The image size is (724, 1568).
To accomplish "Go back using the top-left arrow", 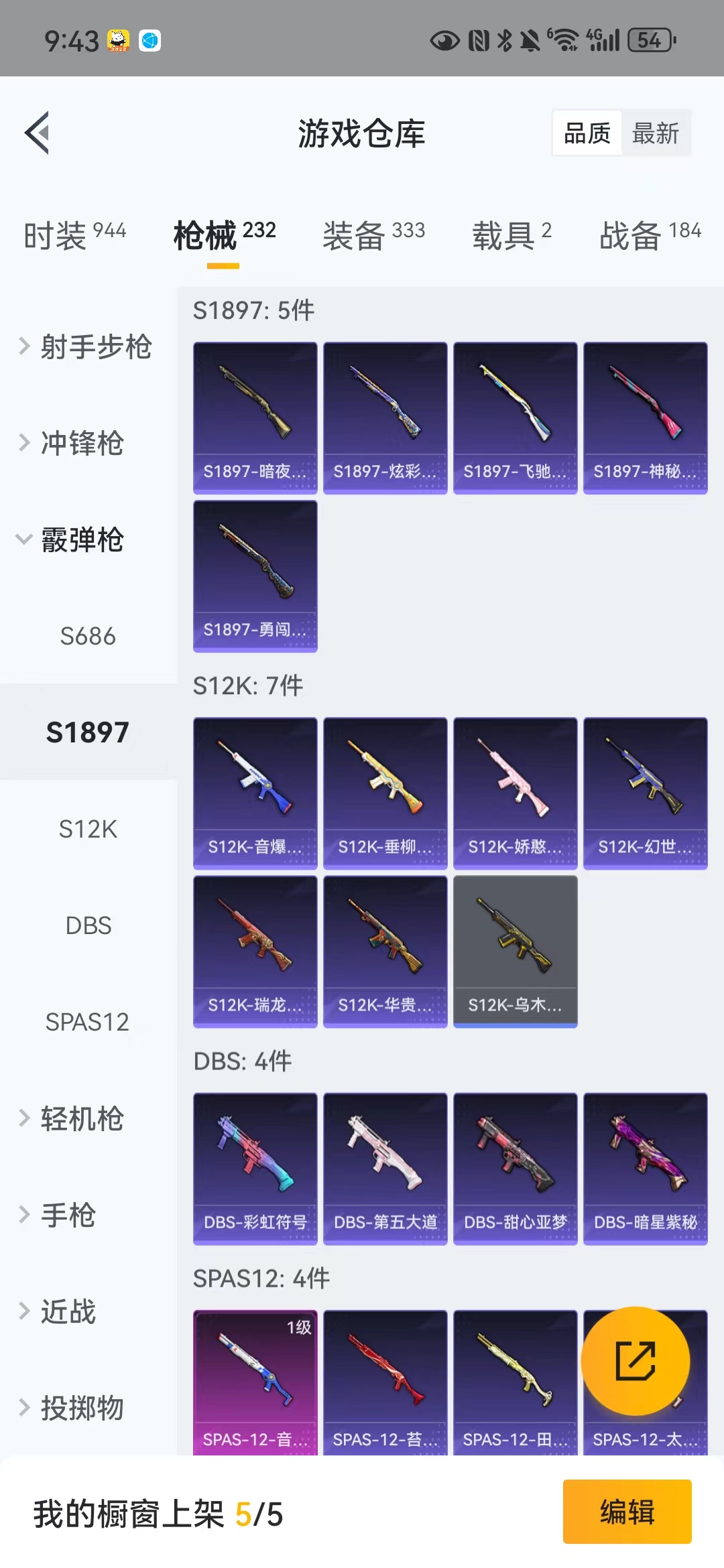I will pyautogui.click(x=38, y=133).
